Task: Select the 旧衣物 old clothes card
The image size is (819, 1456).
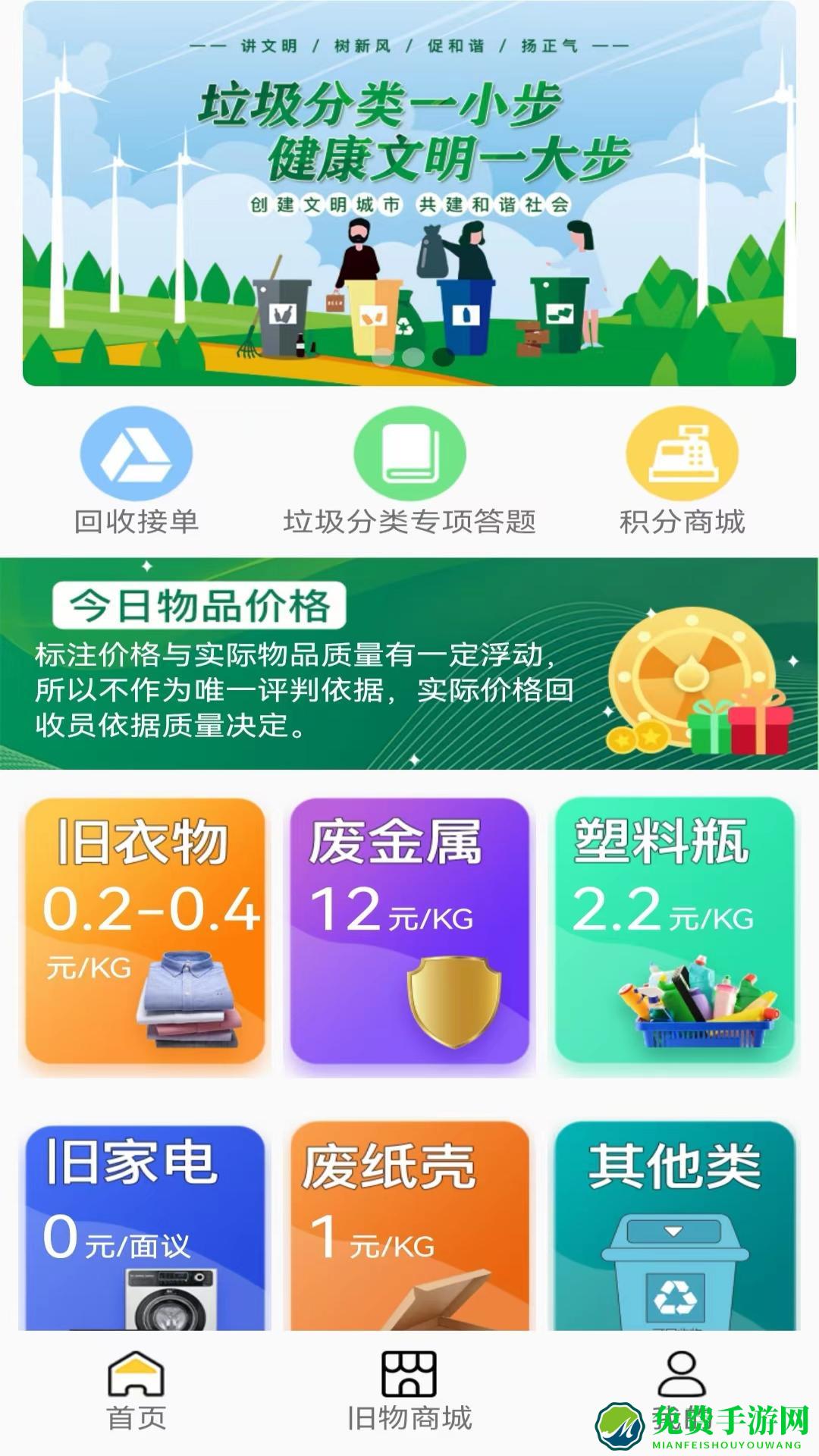Action: [x=145, y=933]
